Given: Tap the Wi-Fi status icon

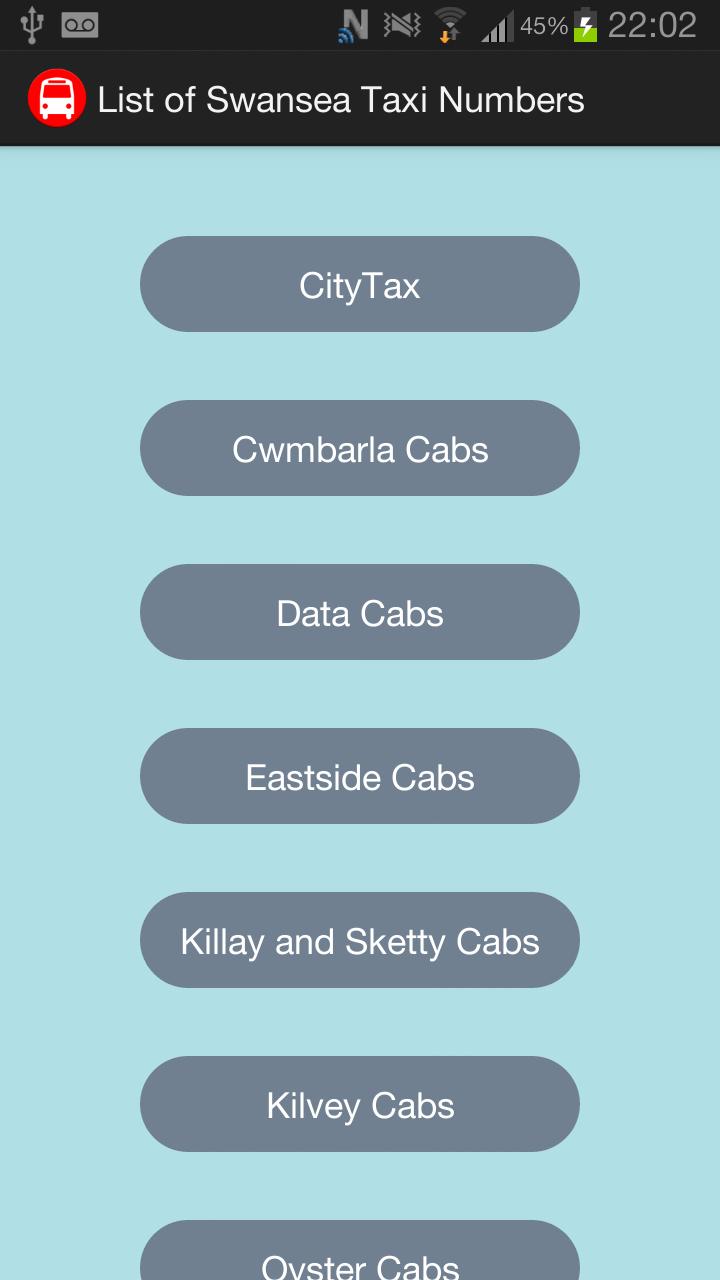Looking at the screenshot, I should [450, 20].
